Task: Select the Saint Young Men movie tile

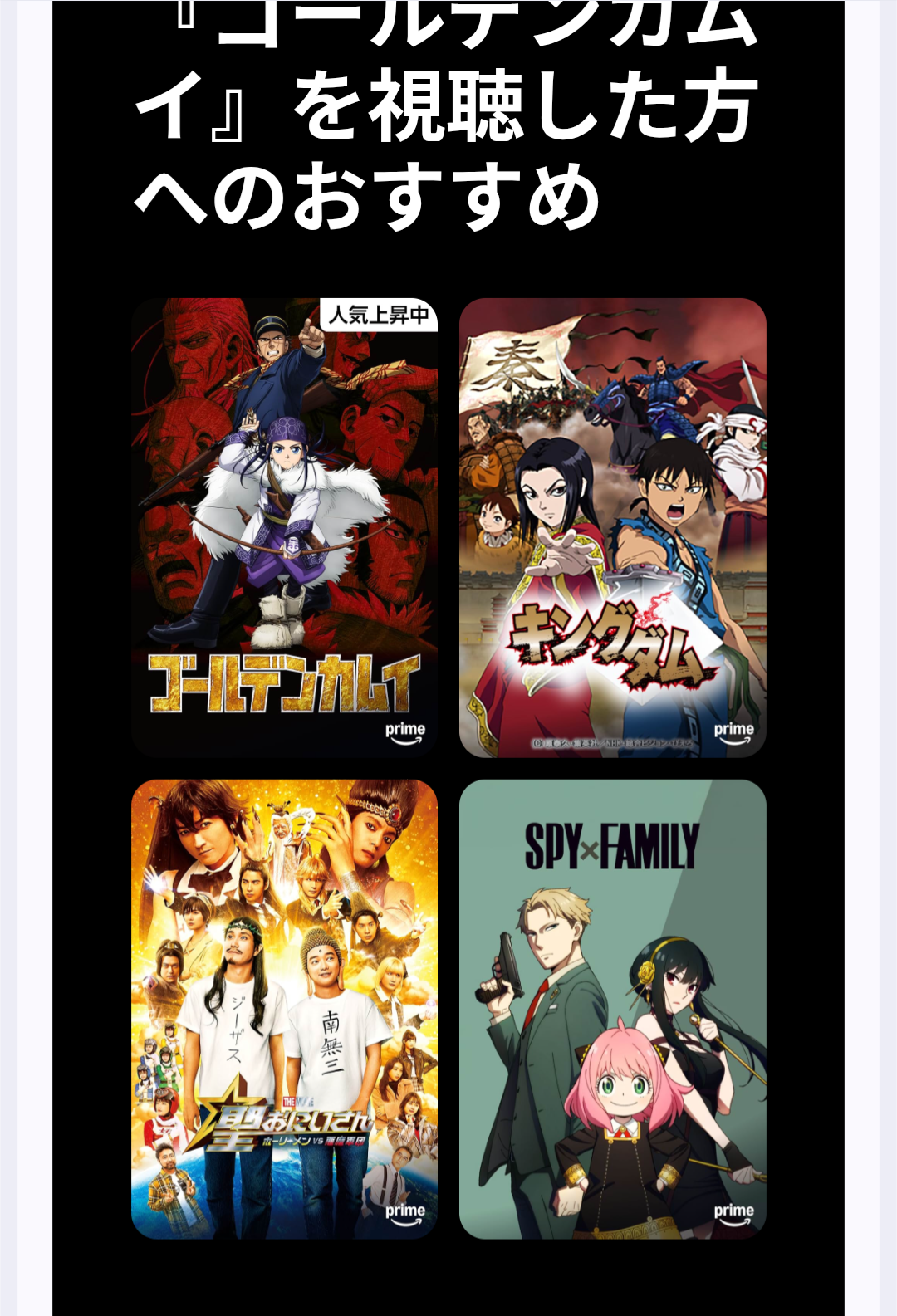Action: tap(284, 1009)
